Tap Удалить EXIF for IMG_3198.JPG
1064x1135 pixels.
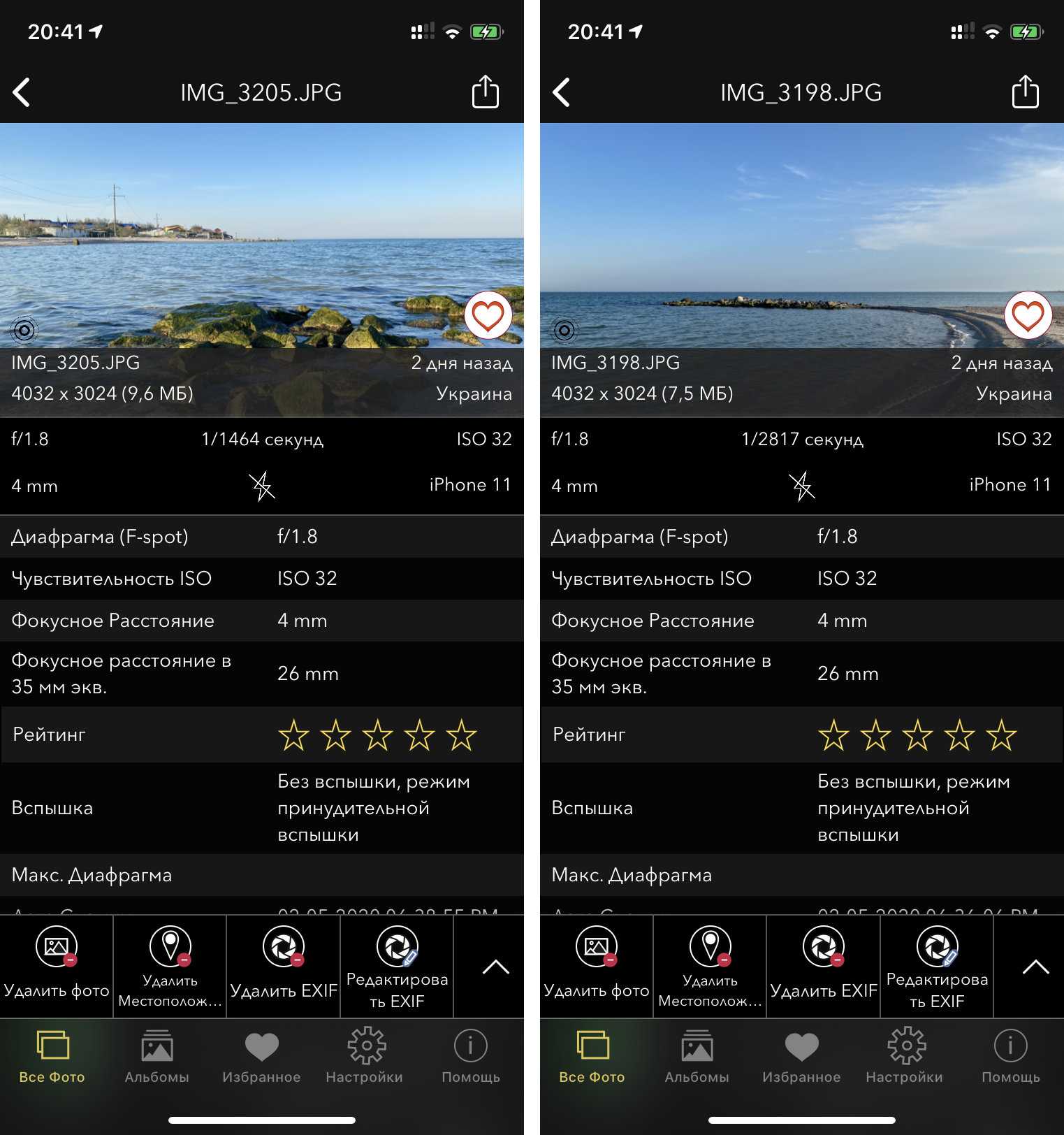(823, 967)
